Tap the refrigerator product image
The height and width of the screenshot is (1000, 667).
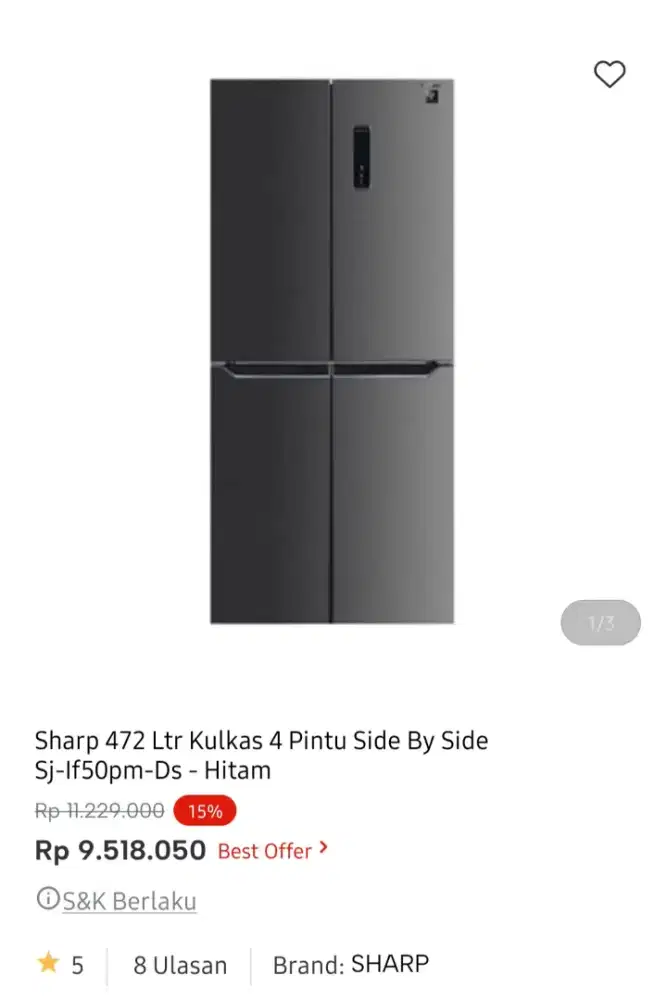[331, 351]
